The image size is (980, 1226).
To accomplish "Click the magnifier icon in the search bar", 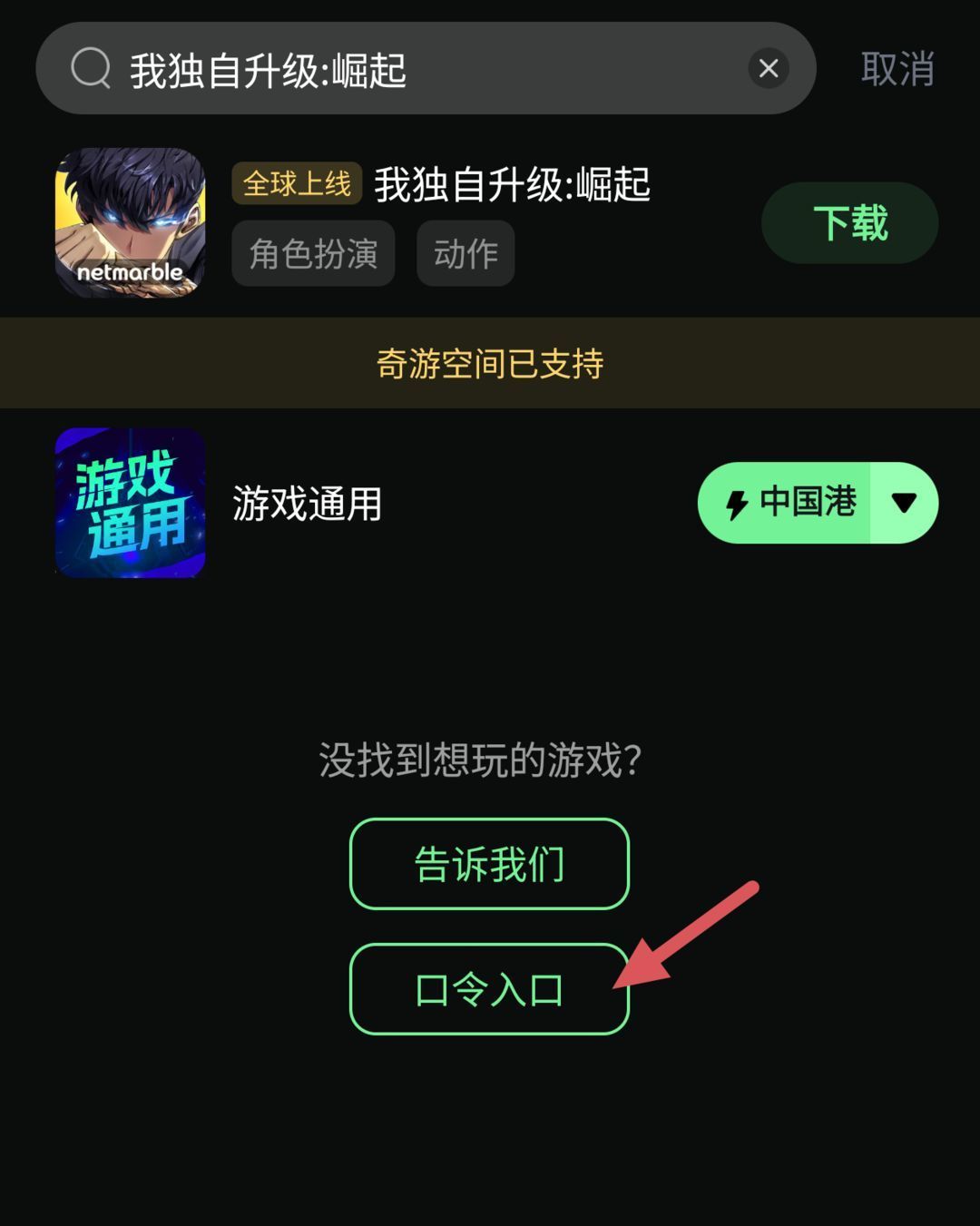I will 87,67.
